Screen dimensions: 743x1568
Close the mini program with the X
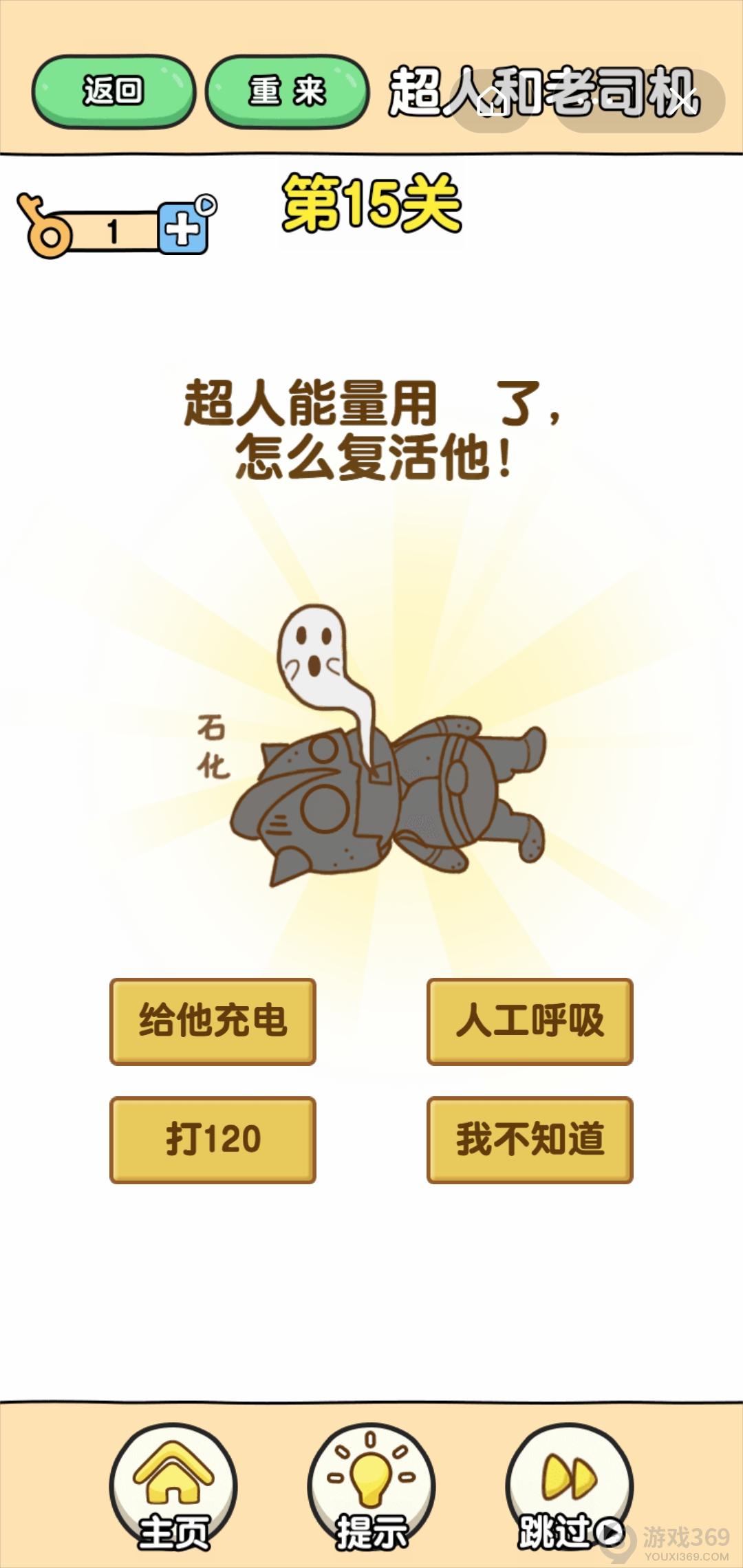[681, 101]
